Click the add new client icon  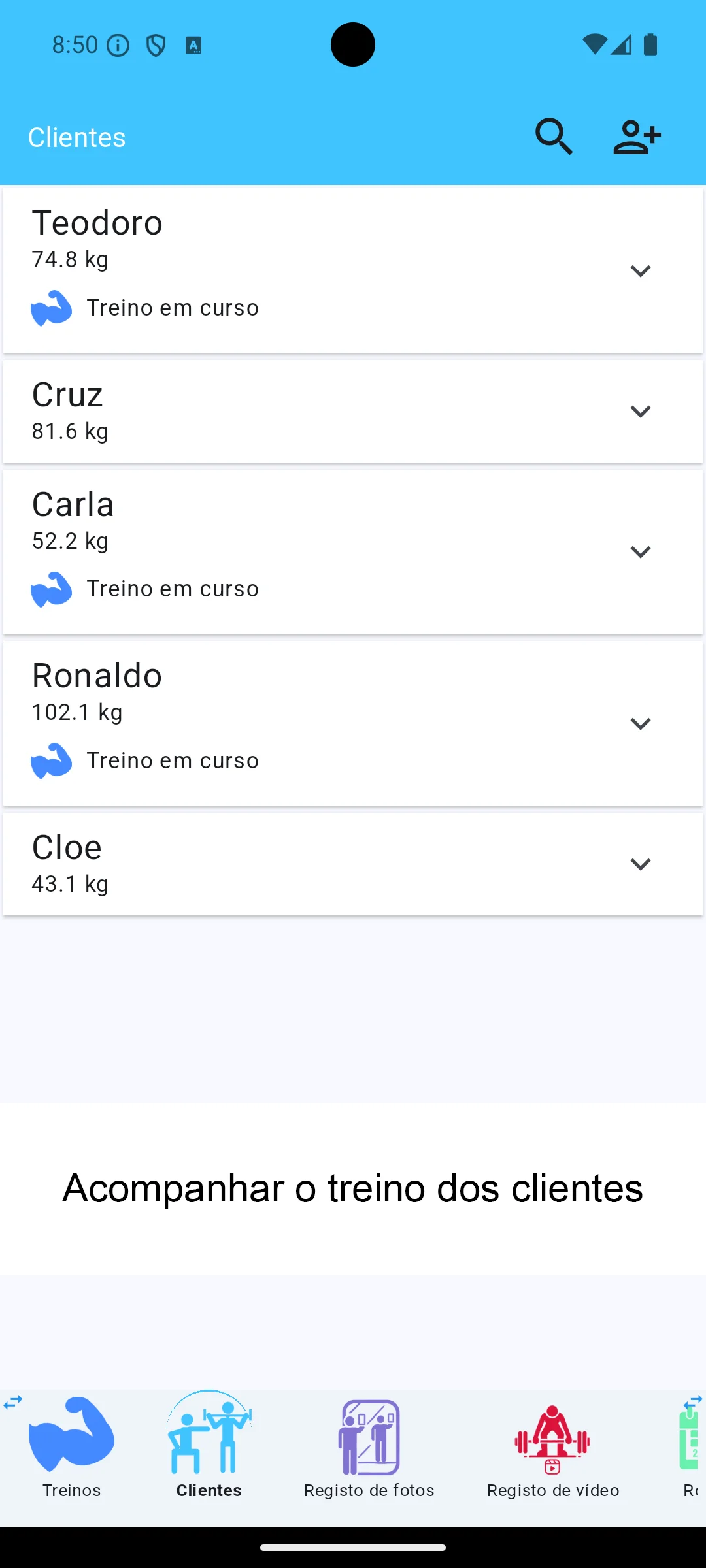[x=636, y=137]
